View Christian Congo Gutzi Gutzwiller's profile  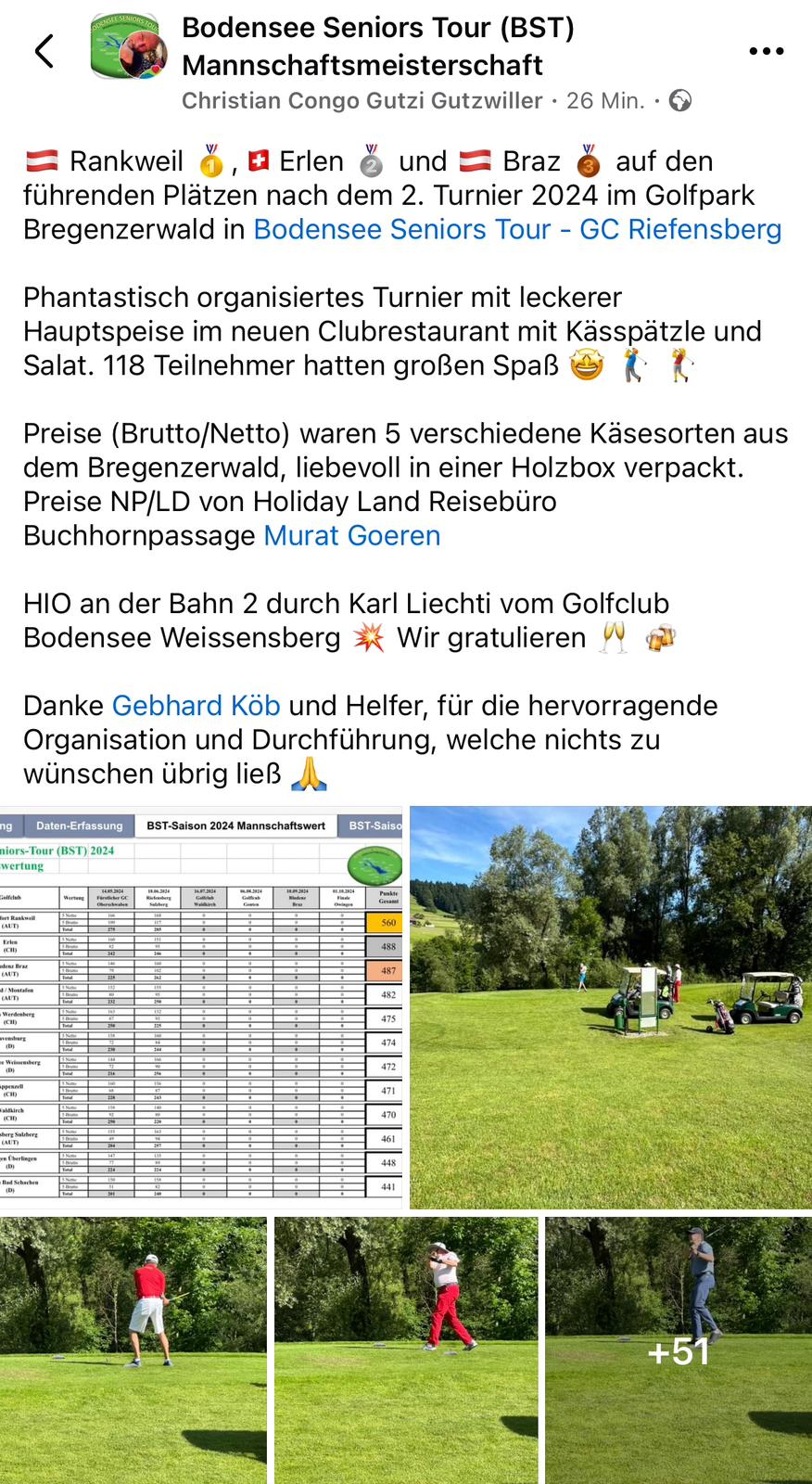coord(362,101)
